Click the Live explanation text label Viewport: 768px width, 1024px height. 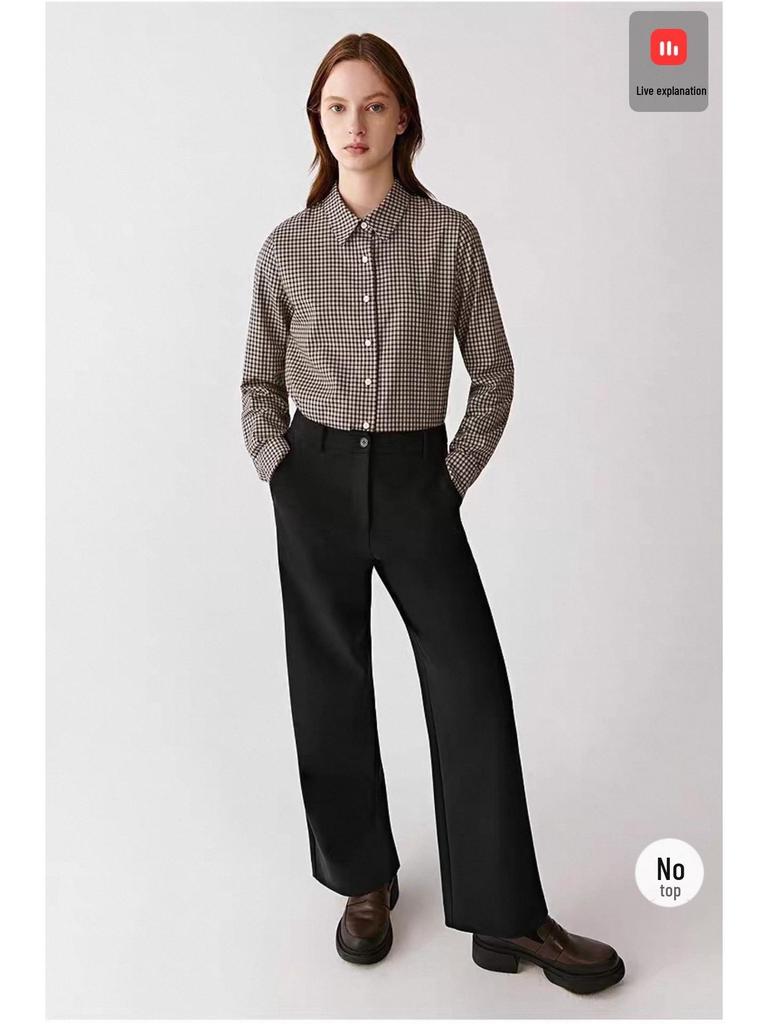pyautogui.click(x=670, y=88)
